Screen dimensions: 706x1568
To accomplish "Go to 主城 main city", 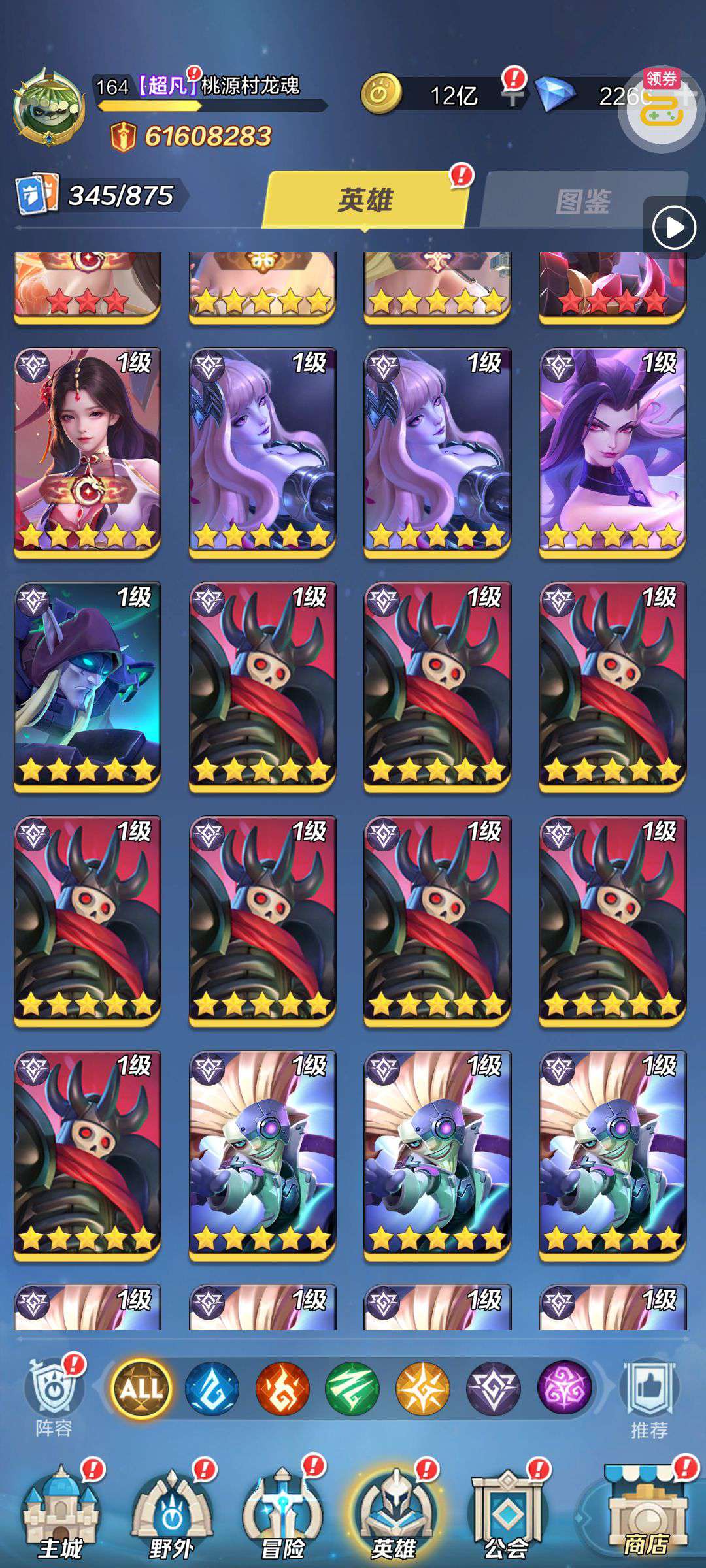I will click(x=61, y=1516).
